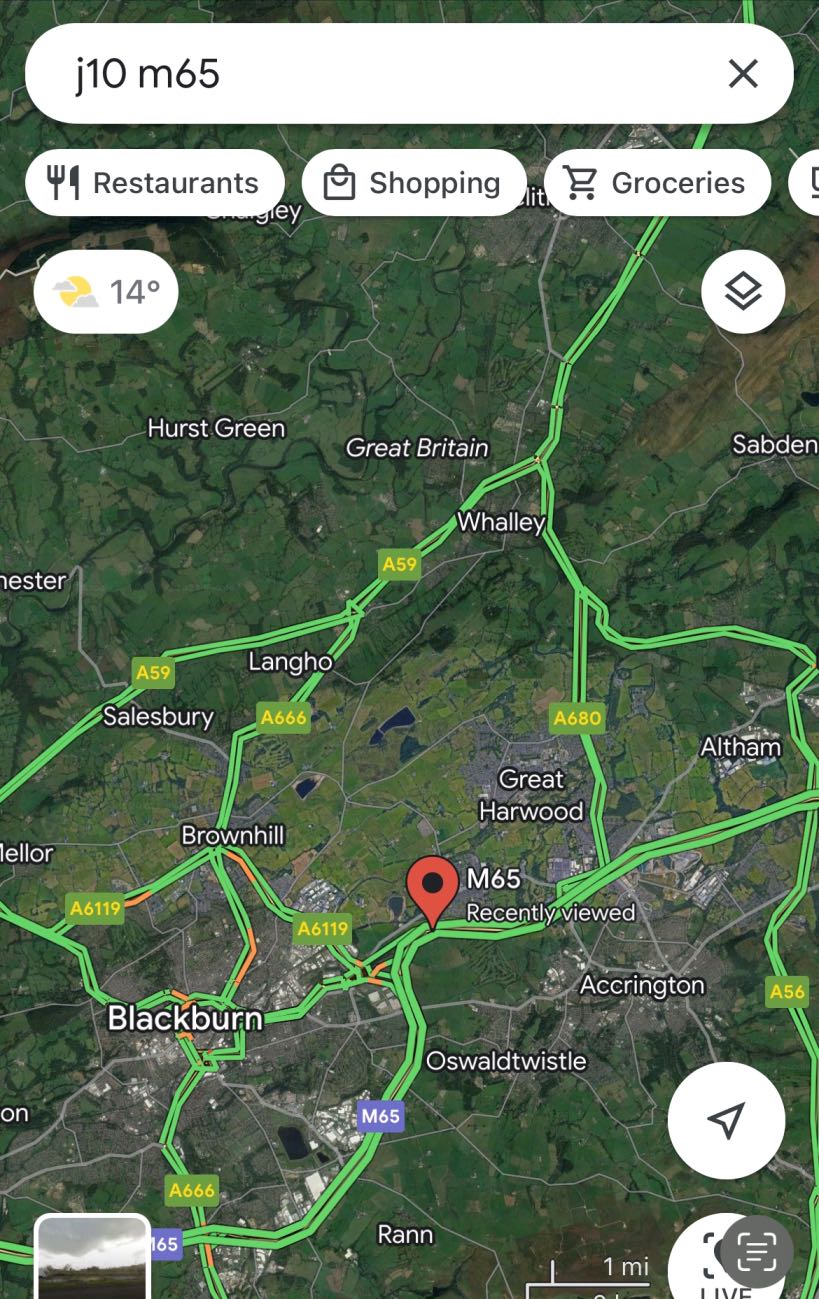Filter map by Restaurants chip
Viewport: 819px width, 1299px height.
[x=155, y=183]
